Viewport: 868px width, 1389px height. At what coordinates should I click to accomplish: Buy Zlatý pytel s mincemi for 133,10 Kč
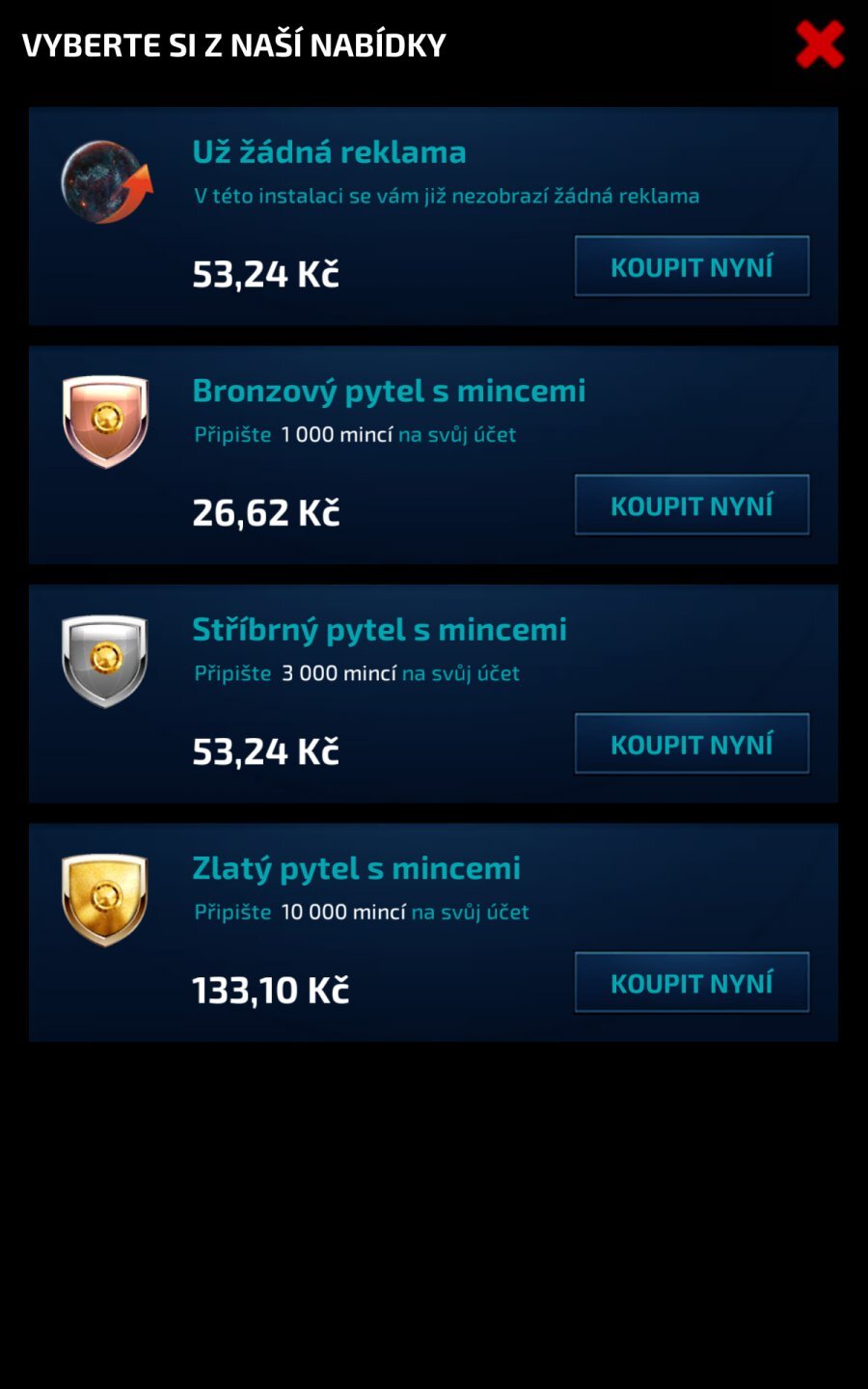[692, 983]
